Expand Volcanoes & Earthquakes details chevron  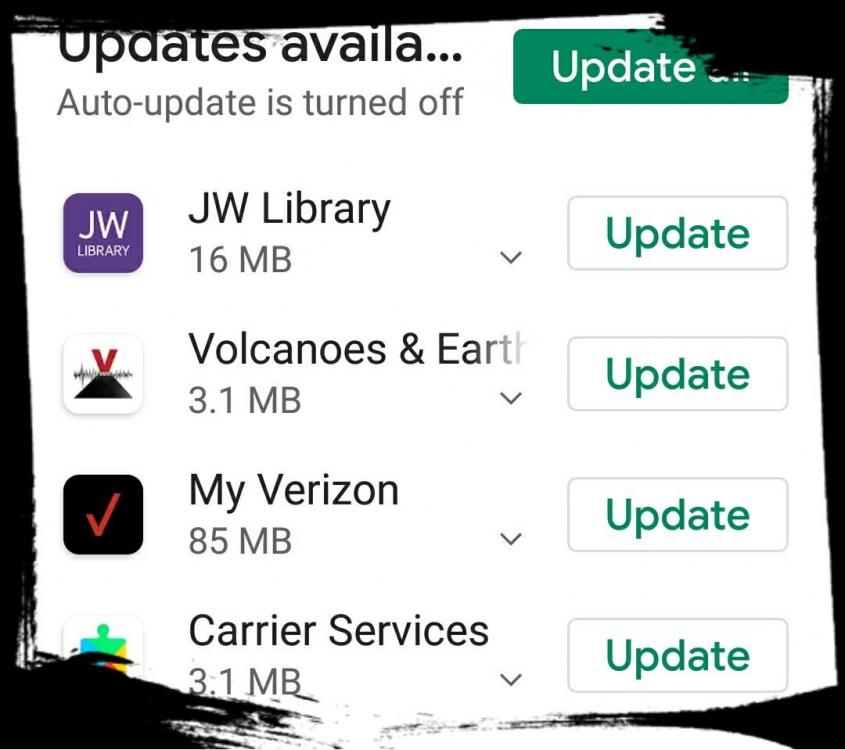pos(511,399)
